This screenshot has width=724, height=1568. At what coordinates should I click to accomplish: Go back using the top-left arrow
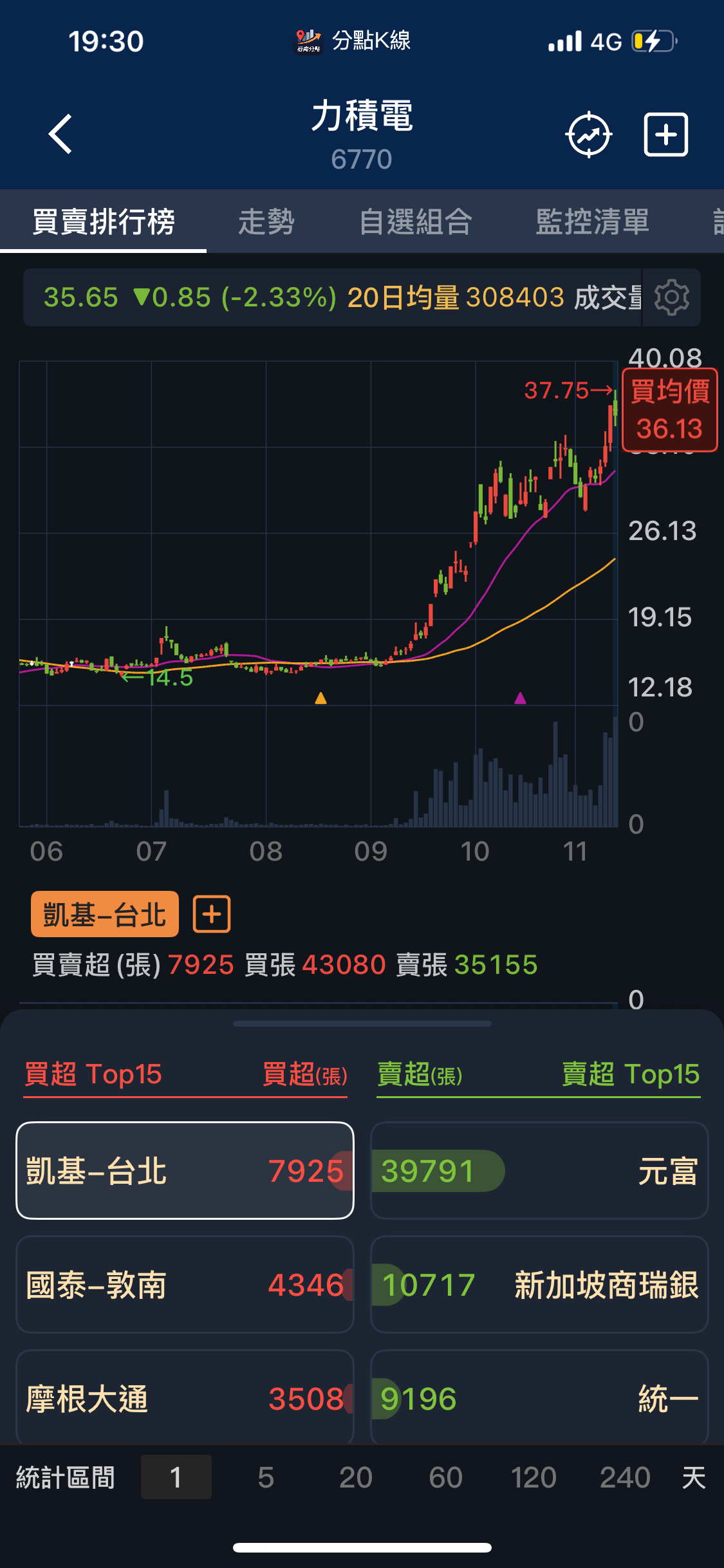click(60, 135)
